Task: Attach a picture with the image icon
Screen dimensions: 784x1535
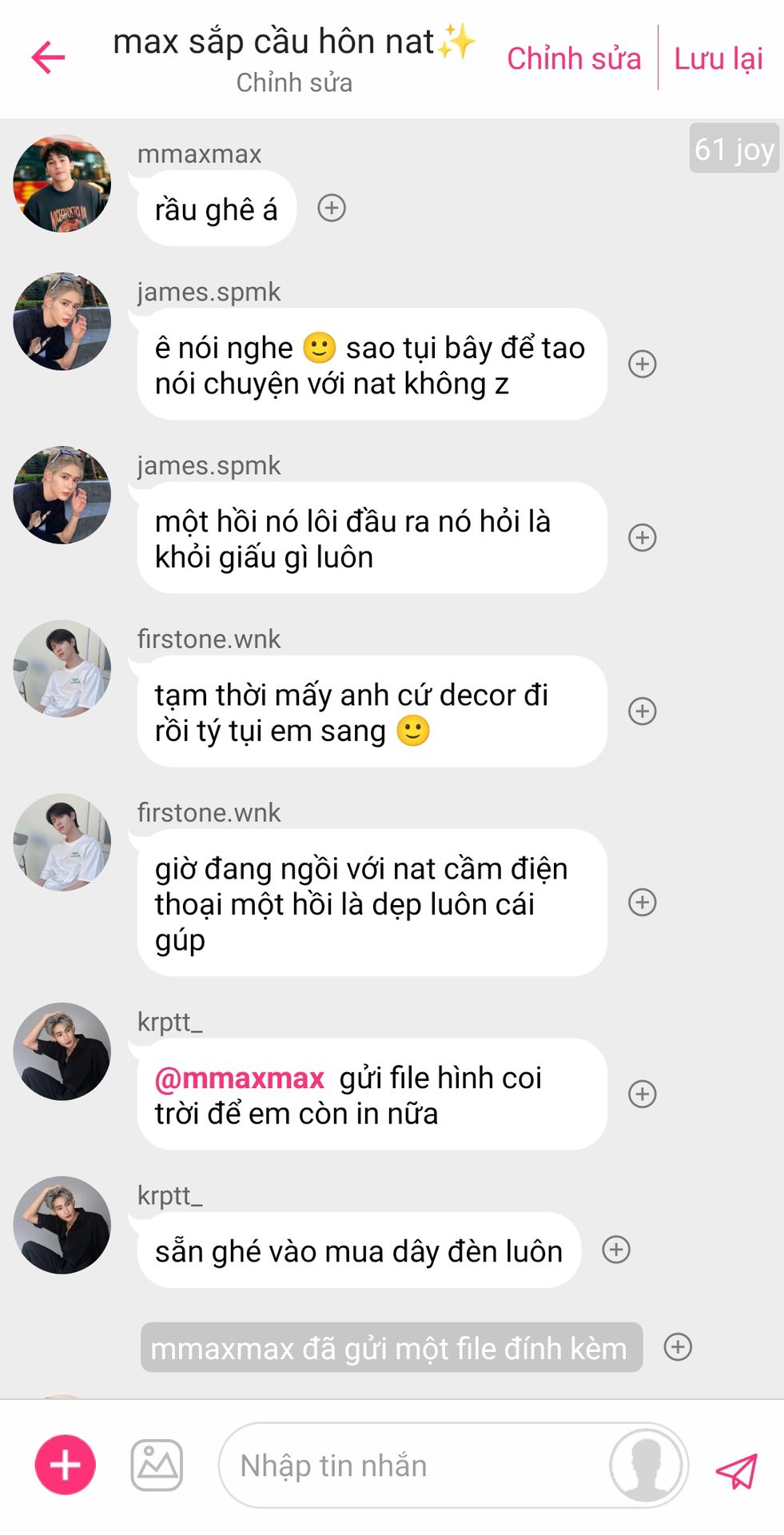Action: point(157,1465)
